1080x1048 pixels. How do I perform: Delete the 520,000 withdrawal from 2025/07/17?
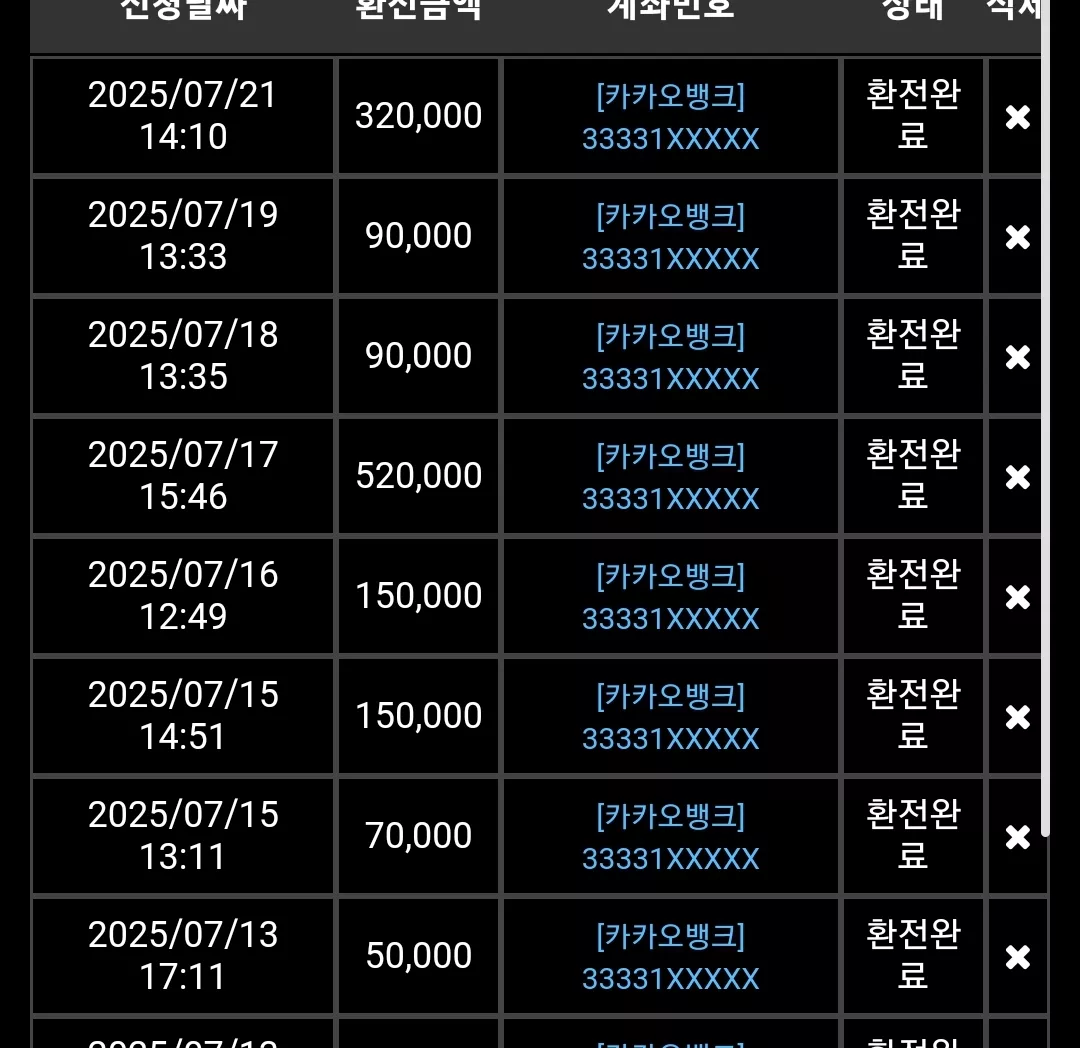point(1017,476)
